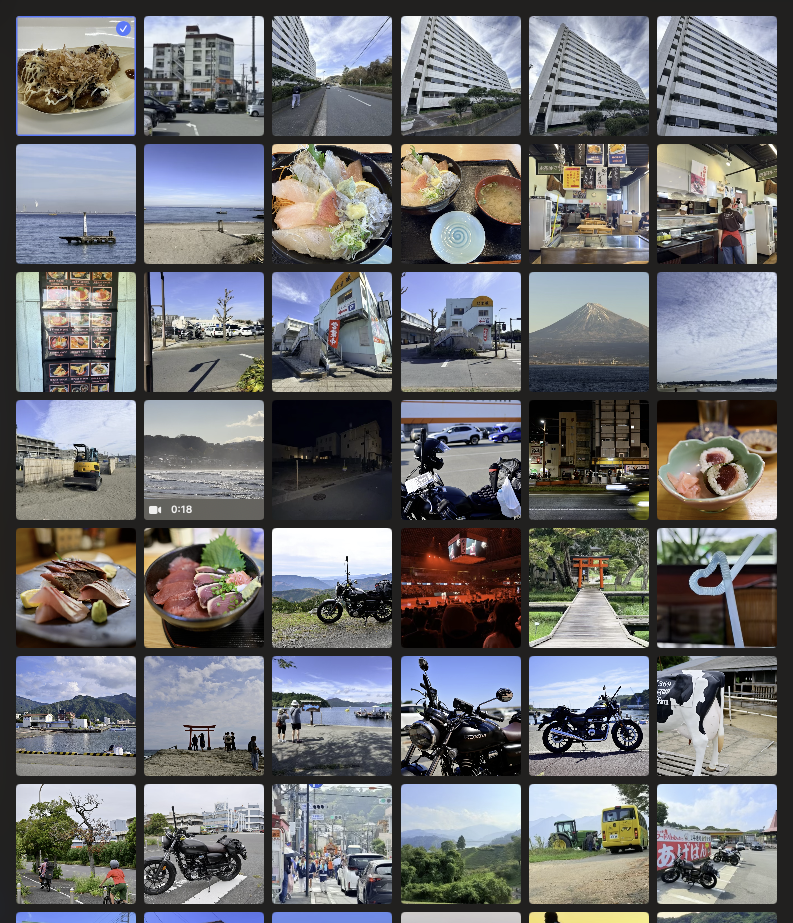The width and height of the screenshot is (793, 923).
Task: Open the menu board photo with dish pictures
Action: tap(75, 331)
